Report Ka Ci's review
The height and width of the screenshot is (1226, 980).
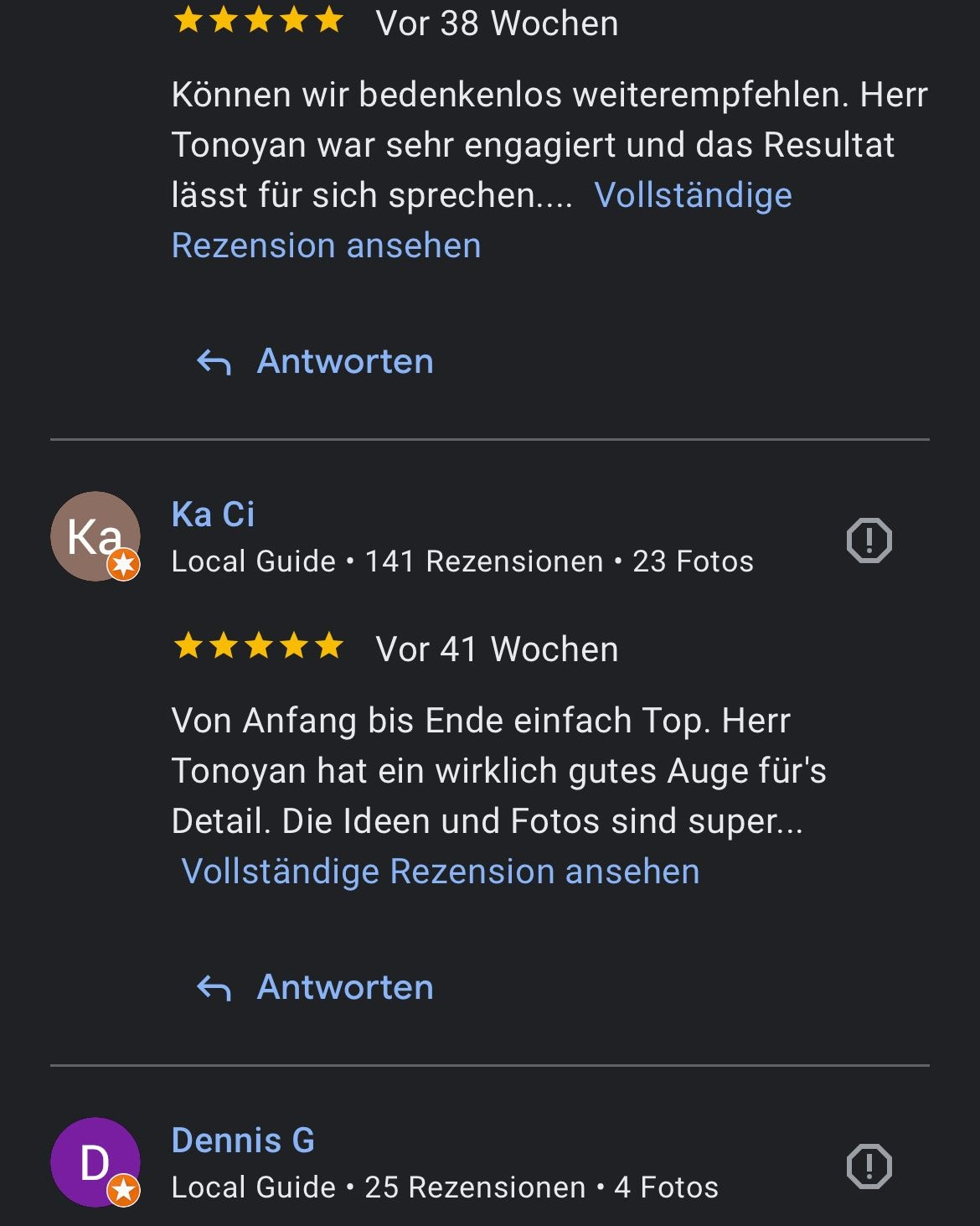(x=869, y=541)
